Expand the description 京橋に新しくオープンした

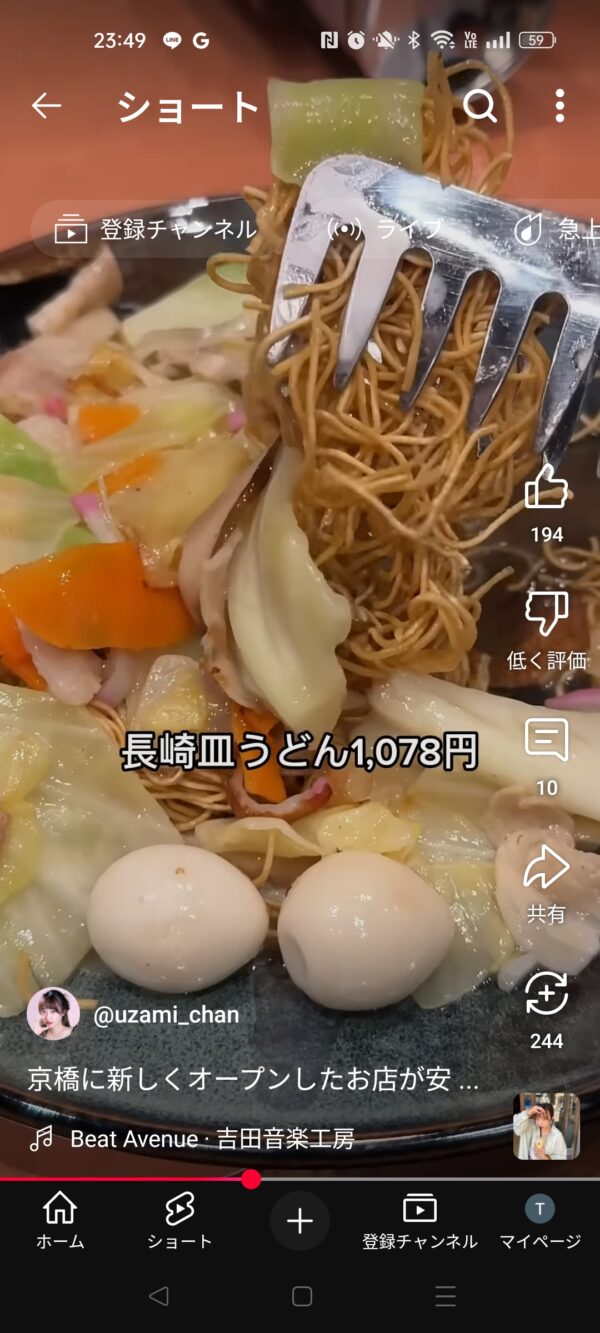point(252,1080)
